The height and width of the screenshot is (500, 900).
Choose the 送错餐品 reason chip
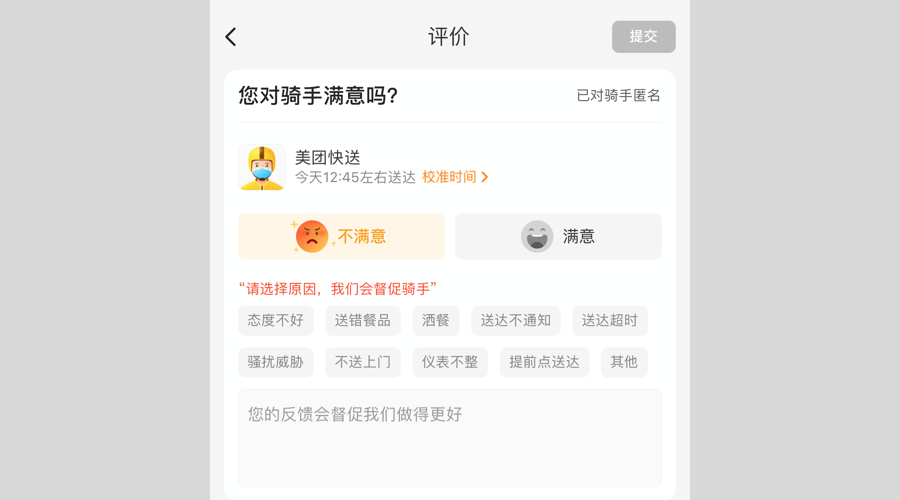click(x=363, y=321)
